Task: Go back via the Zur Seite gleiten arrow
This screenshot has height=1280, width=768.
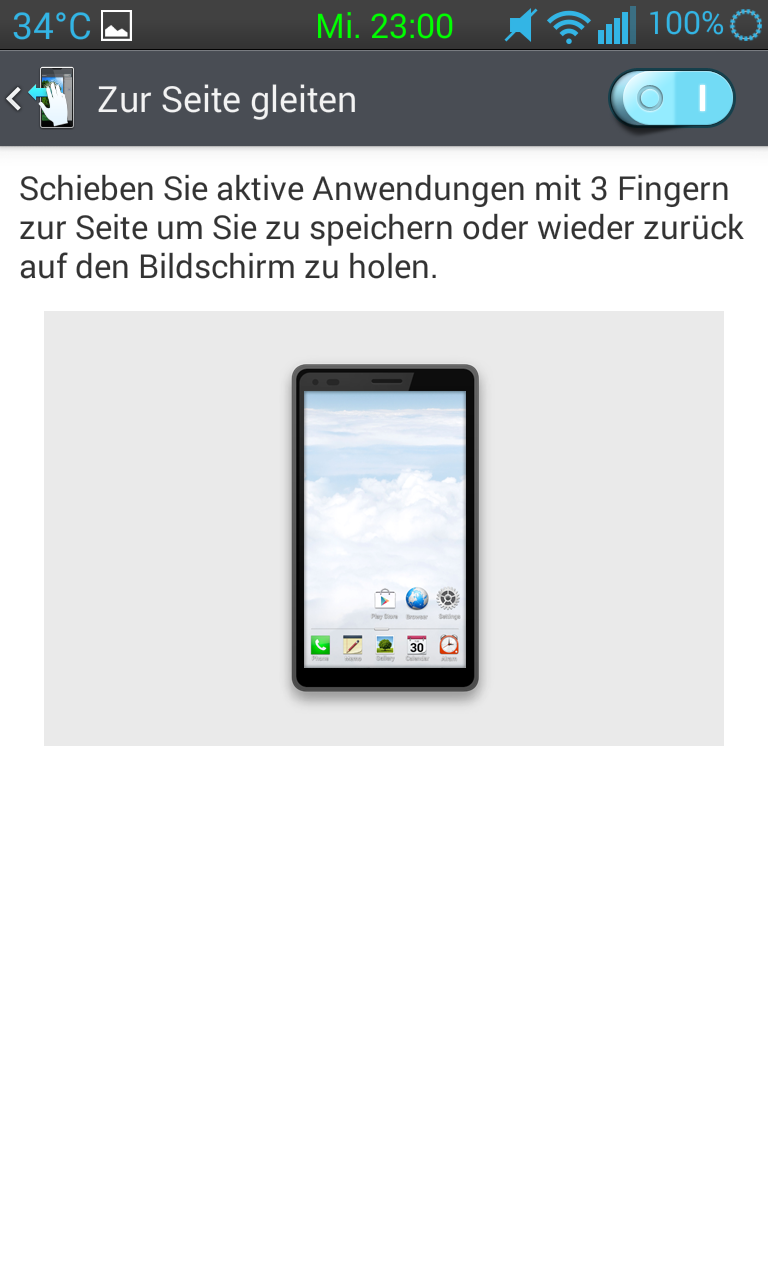Action: click(x=40, y=99)
